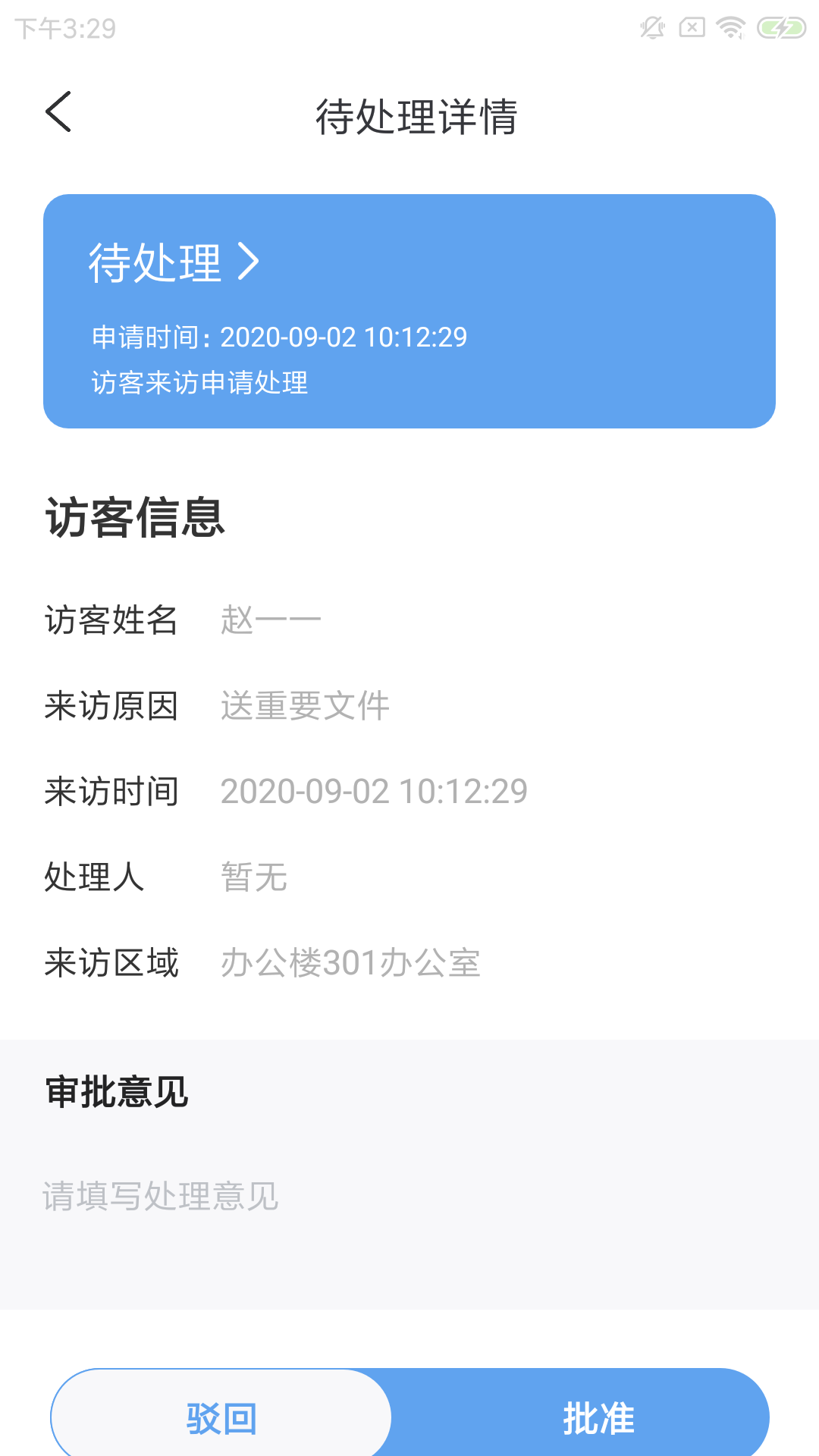This screenshot has height=1456, width=819.
Task: Approve the visitor request with 批准
Action: pos(598,1417)
